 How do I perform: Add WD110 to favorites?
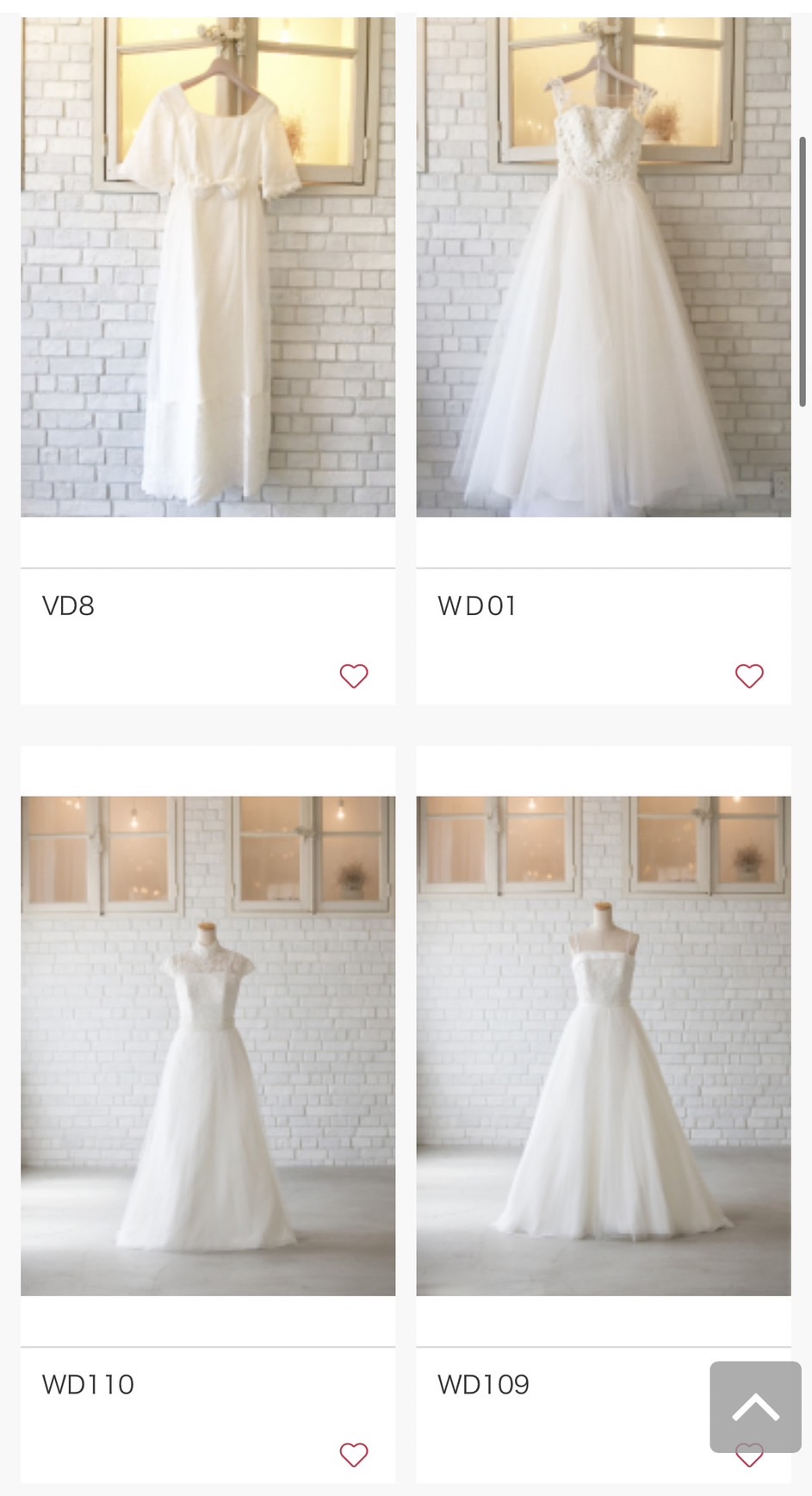click(354, 1455)
